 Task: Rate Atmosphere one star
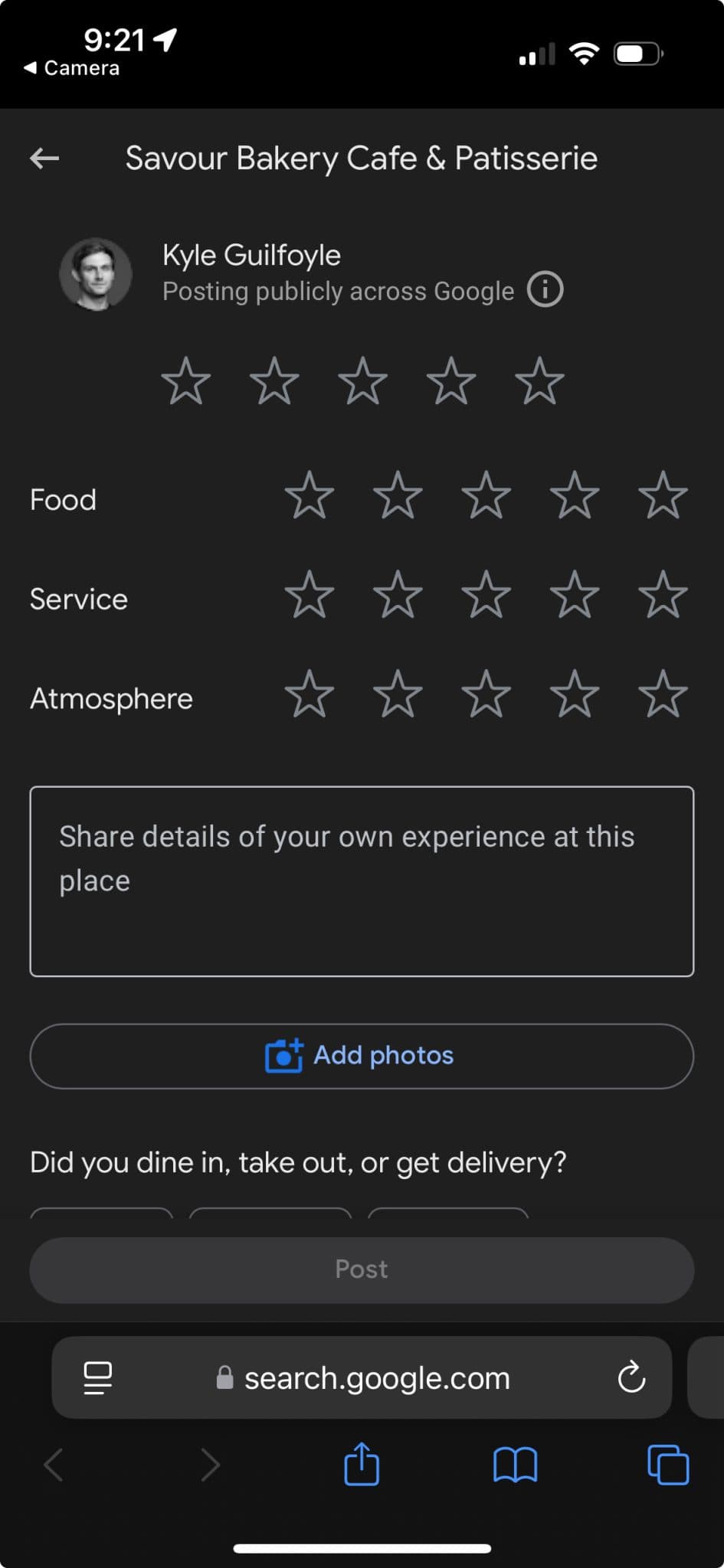[x=309, y=695]
